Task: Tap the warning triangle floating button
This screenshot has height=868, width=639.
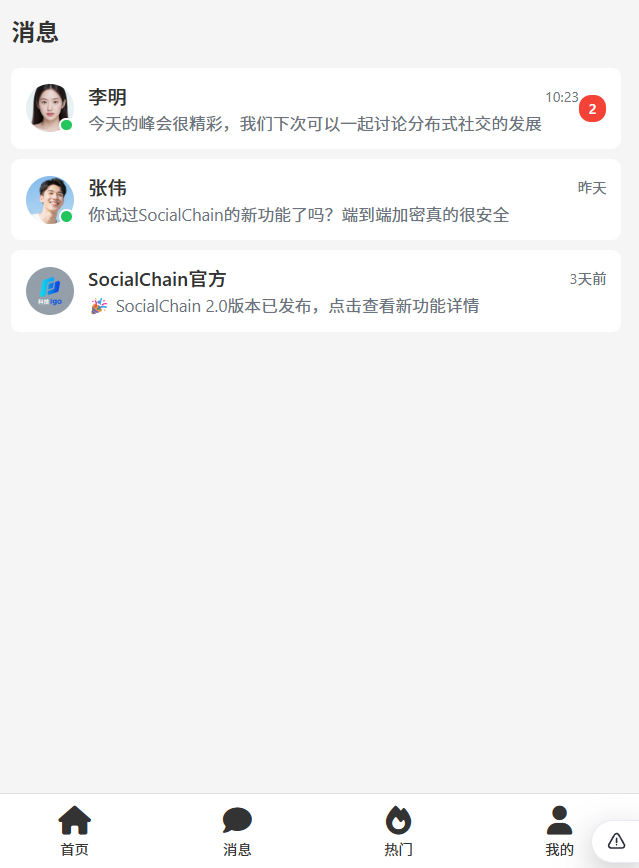Action: (x=617, y=841)
